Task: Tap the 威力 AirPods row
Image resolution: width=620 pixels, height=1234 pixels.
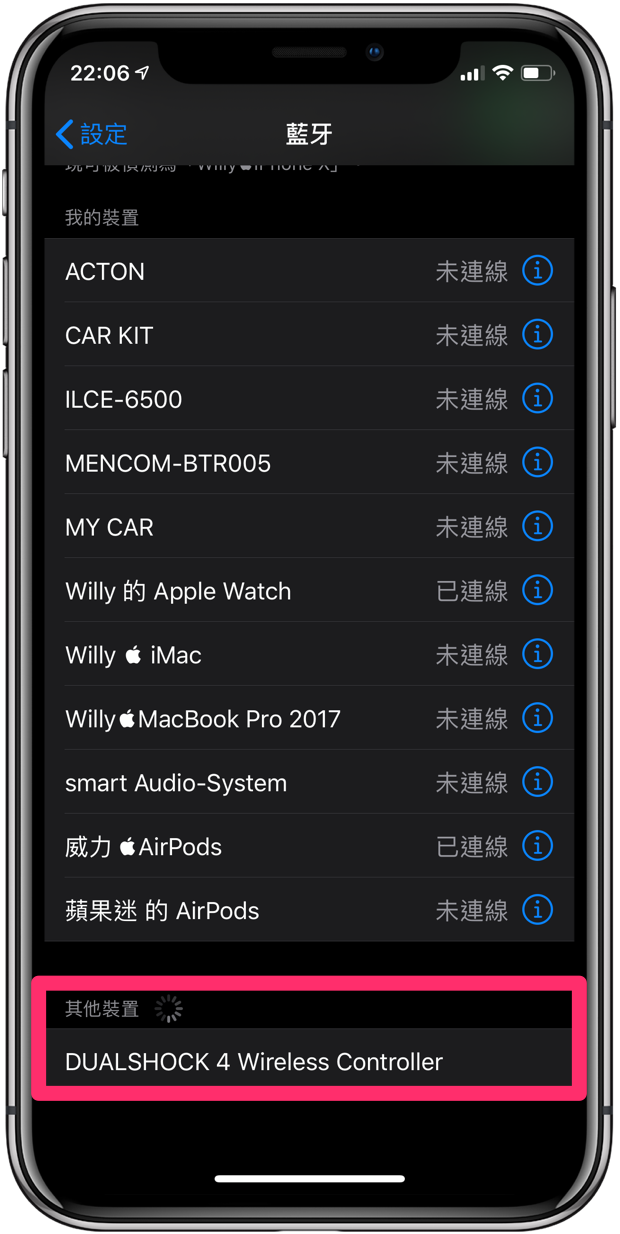Action: (x=309, y=847)
